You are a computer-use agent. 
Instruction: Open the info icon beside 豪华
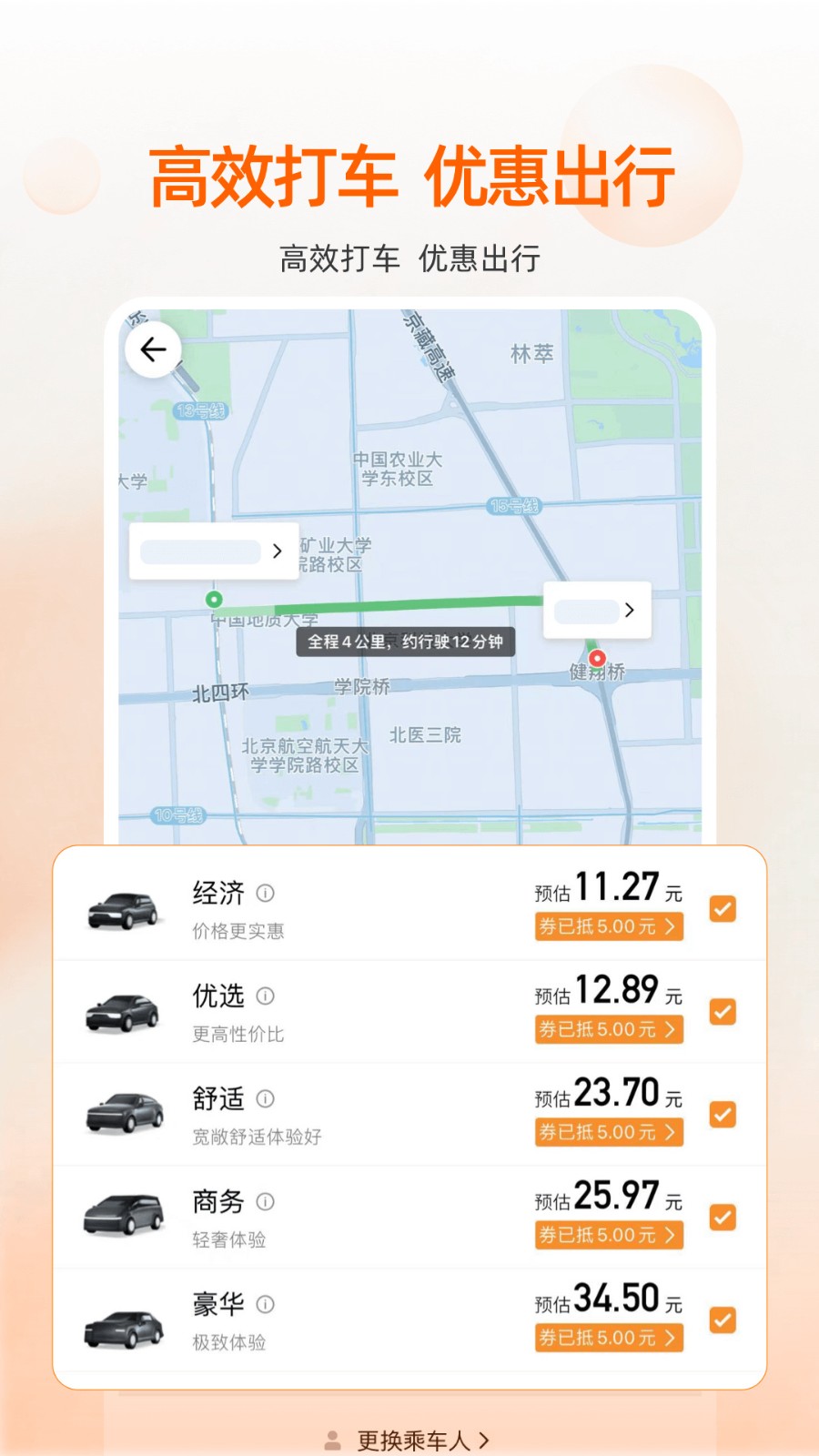click(266, 1305)
